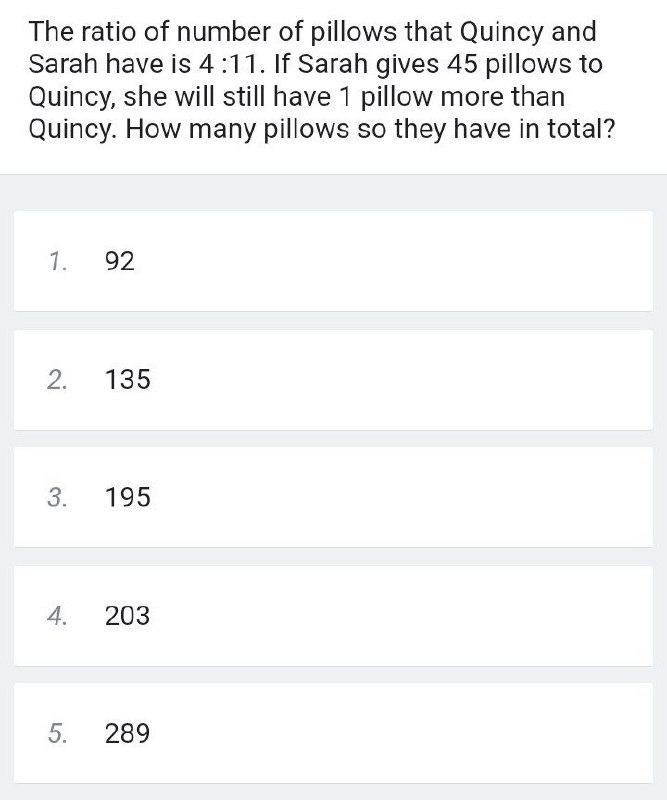
Task: Pick answer option 3, 195
Action: (332, 497)
